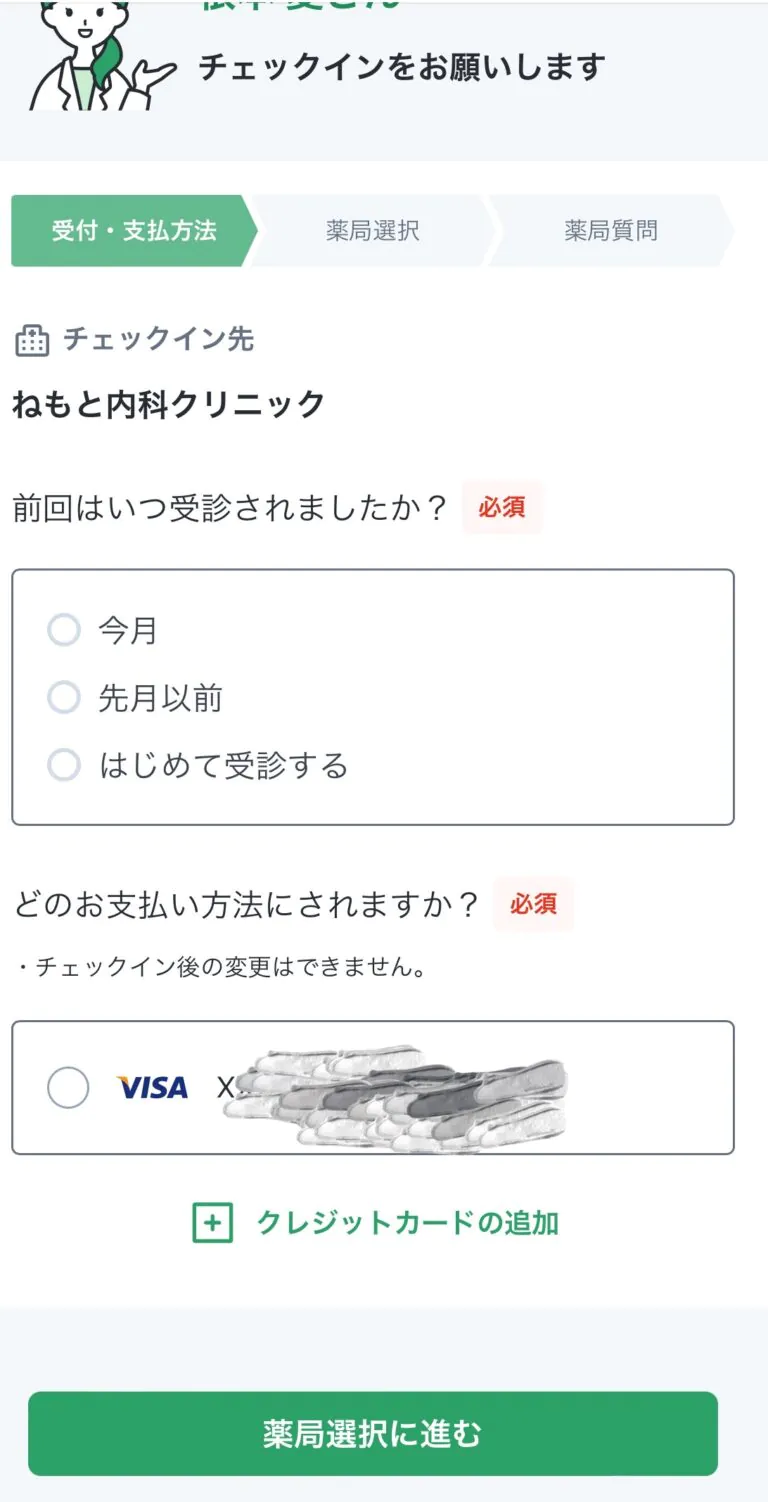This screenshot has height=1502, width=768.
Task: Tap クレジットカードの追加 to add a card
Action: tap(375, 1223)
